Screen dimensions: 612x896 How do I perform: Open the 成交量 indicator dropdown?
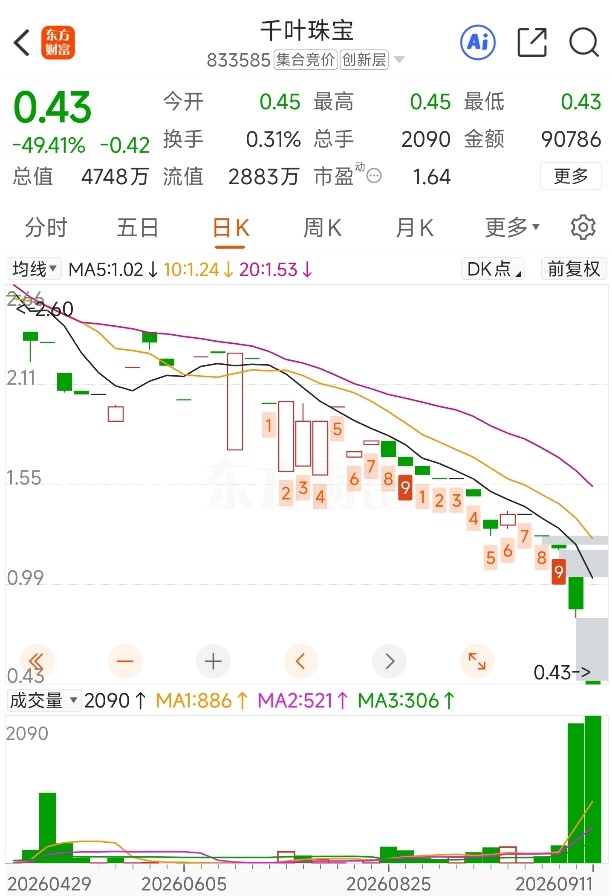point(43,700)
